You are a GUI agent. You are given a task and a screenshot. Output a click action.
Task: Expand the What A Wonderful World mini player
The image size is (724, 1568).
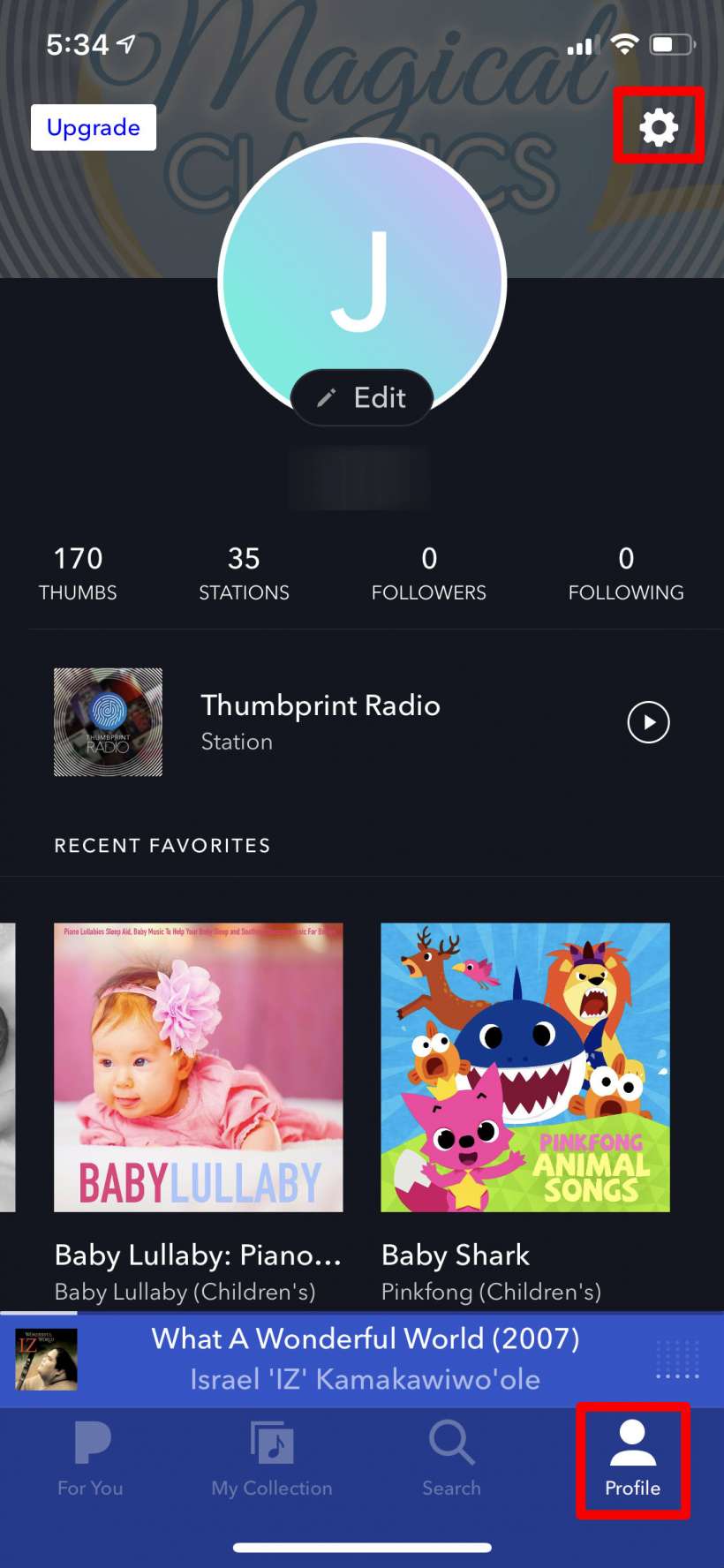pos(364,1359)
